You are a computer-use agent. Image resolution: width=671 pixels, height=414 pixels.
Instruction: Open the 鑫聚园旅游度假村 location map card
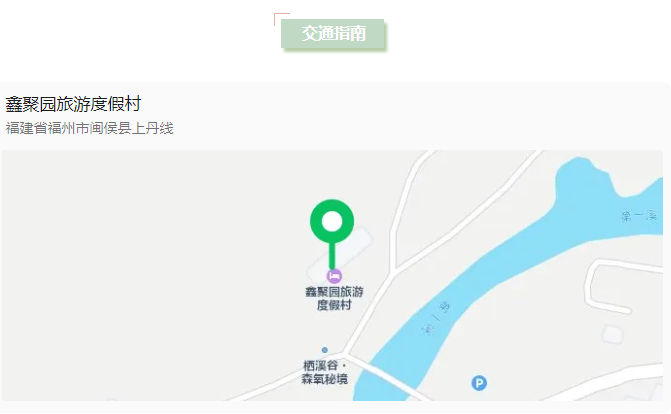tap(74, 104)
